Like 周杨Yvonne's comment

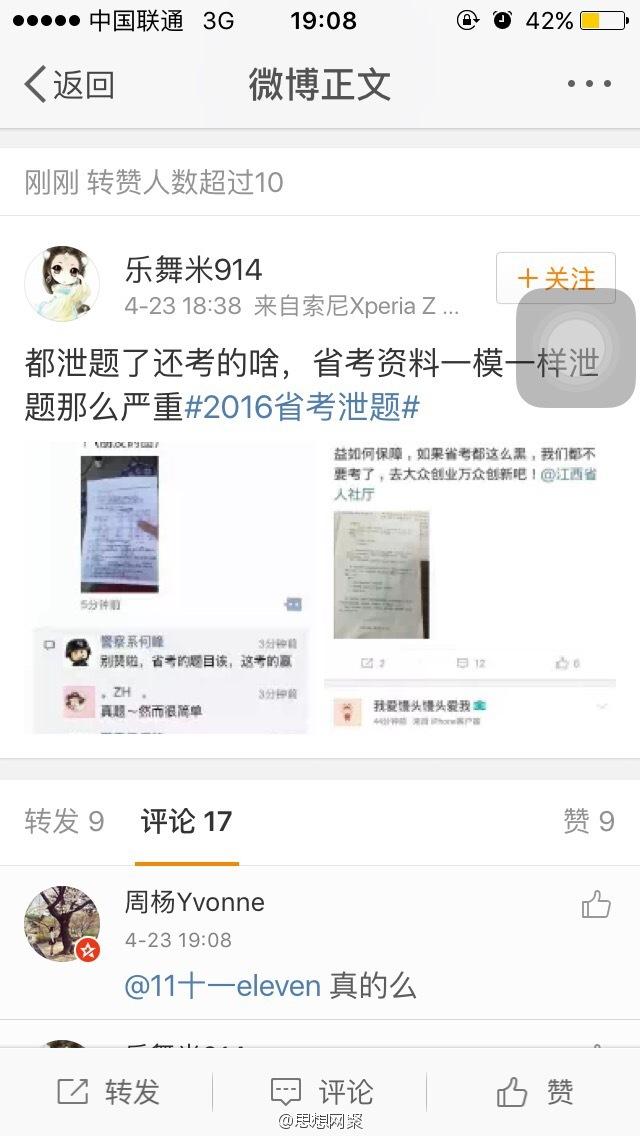(x=596, y=905)
